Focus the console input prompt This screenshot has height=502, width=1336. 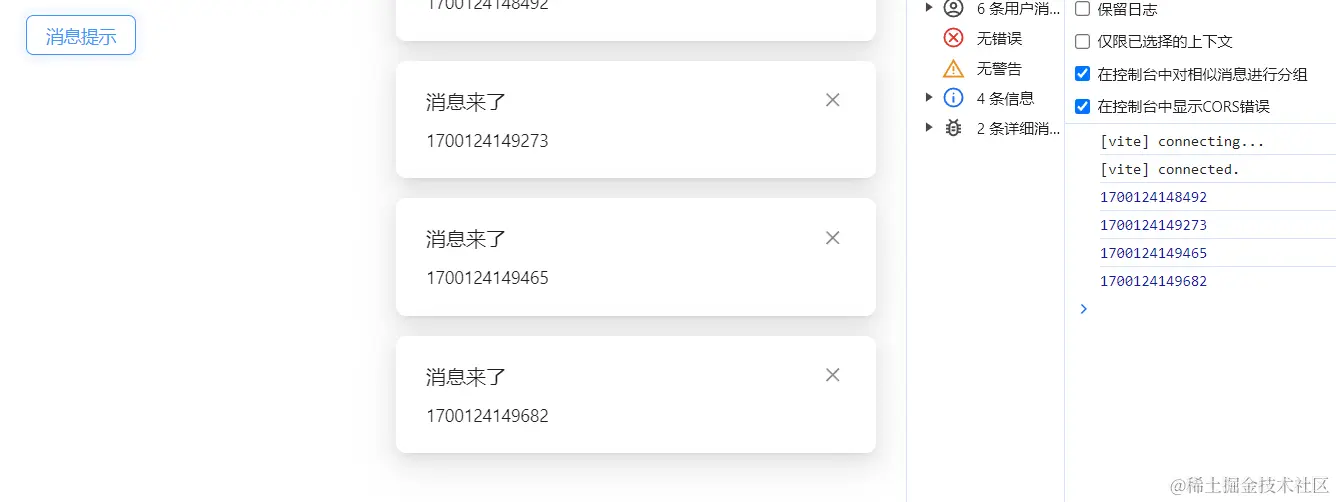click(x=1200, y=309)
